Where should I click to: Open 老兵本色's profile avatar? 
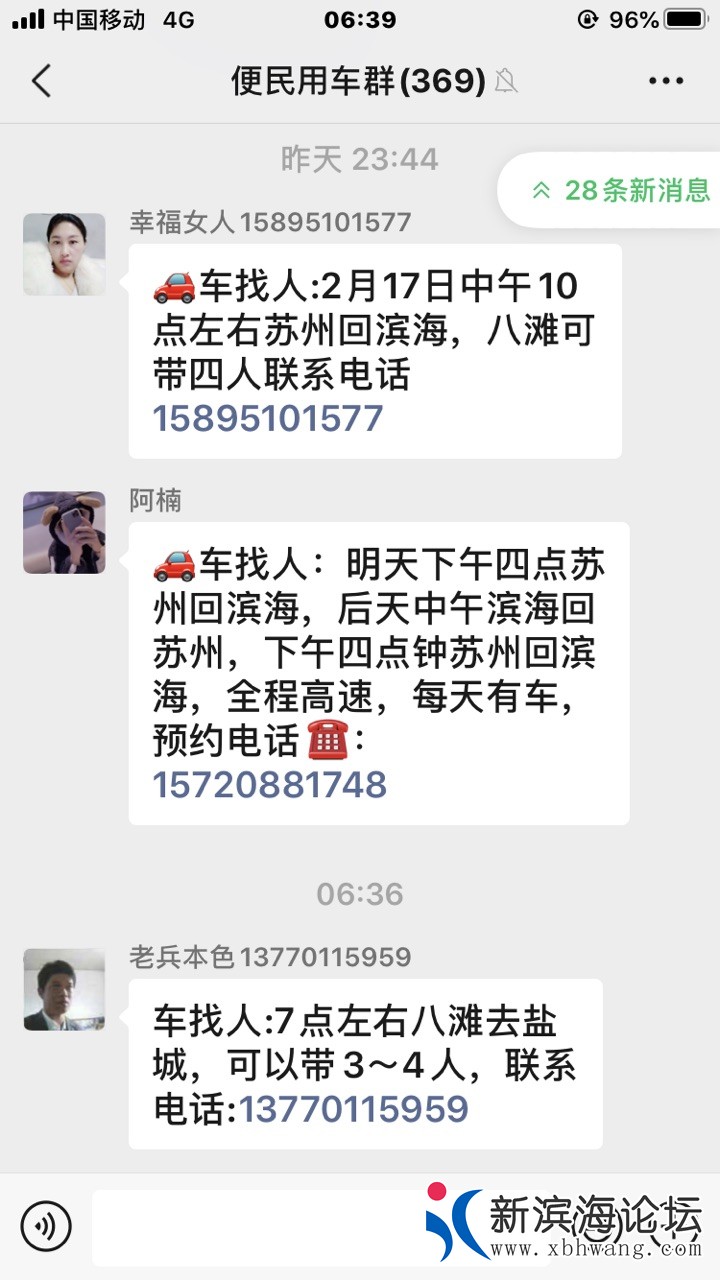(64, 989)
